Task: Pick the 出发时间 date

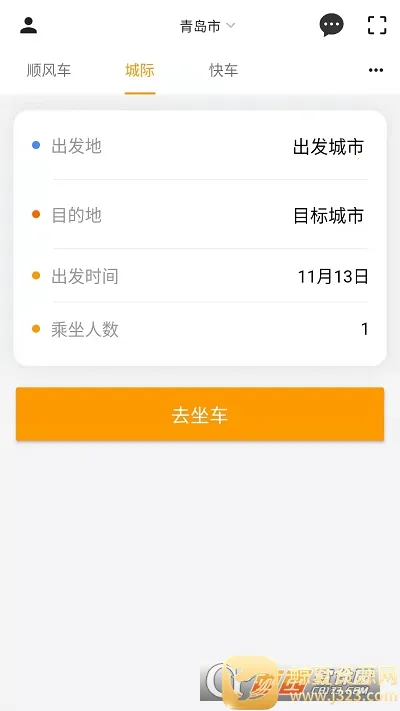Action: click(200, 276)
